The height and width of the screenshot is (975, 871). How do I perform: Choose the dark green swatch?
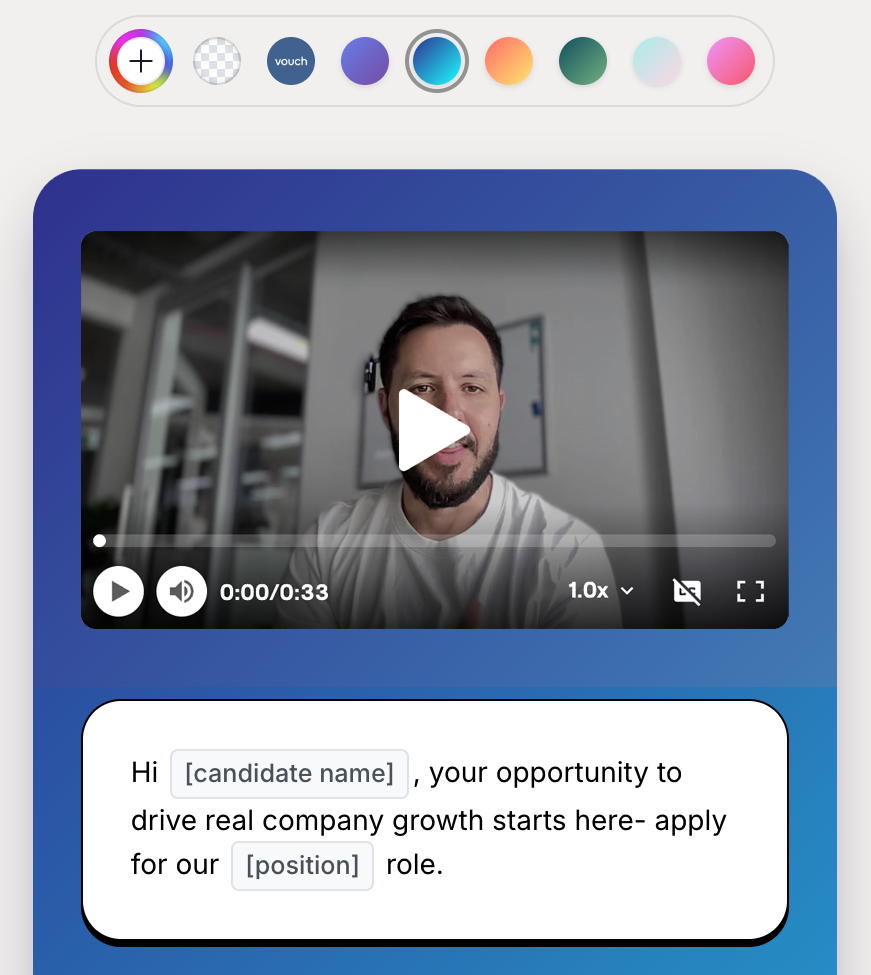(583, 61)
